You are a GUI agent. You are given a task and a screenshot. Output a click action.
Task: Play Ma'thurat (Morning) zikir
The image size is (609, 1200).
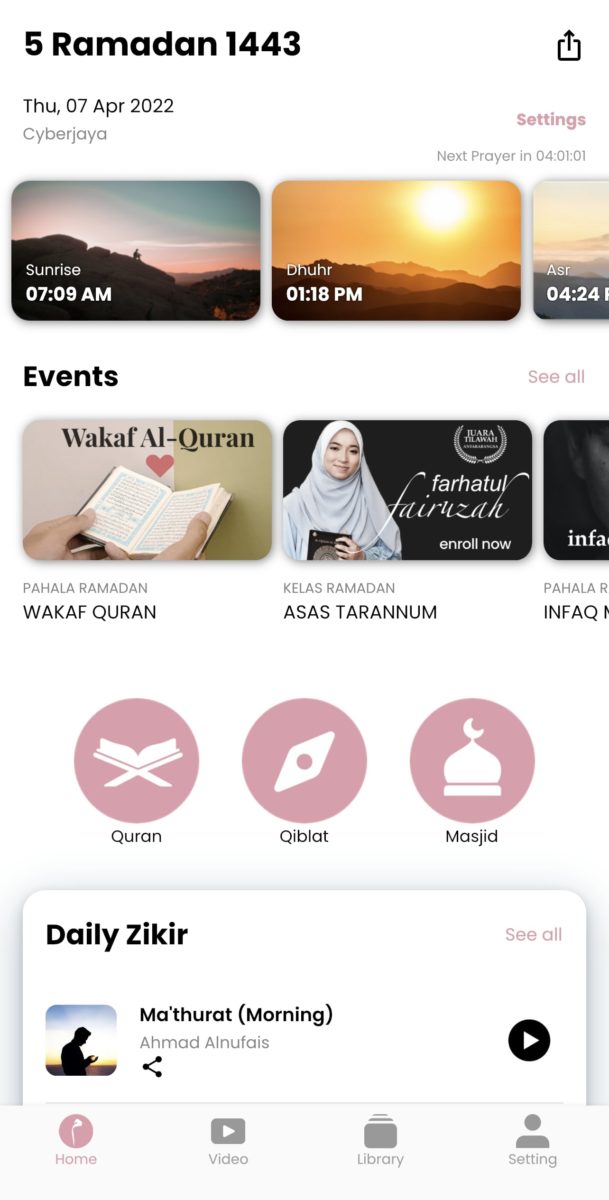[529, 1040]
